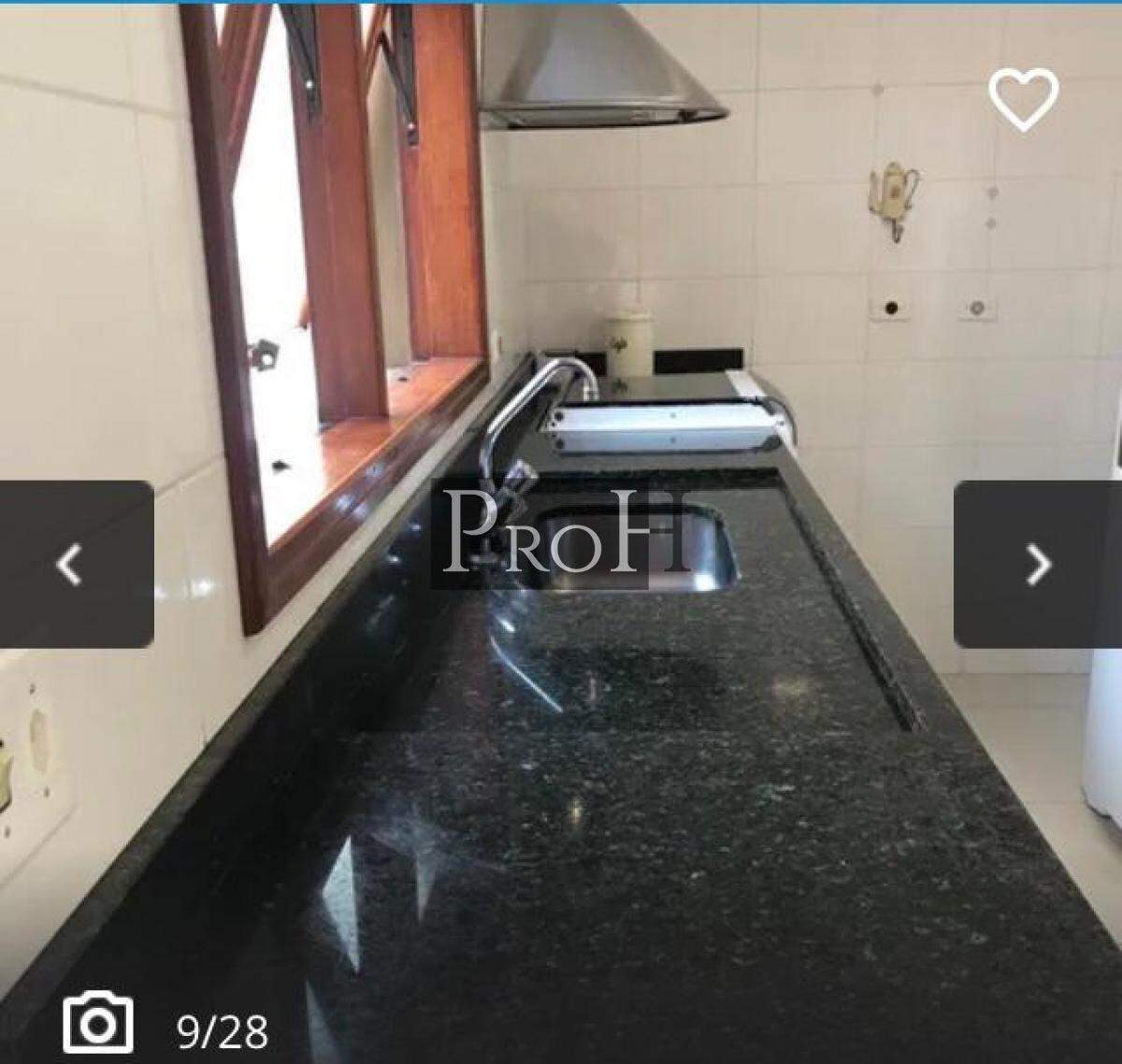Open the photo gallery from the camera icon
Image resolution: width=1122 pixels, height=1064 pixels.
coord(98,1024)
